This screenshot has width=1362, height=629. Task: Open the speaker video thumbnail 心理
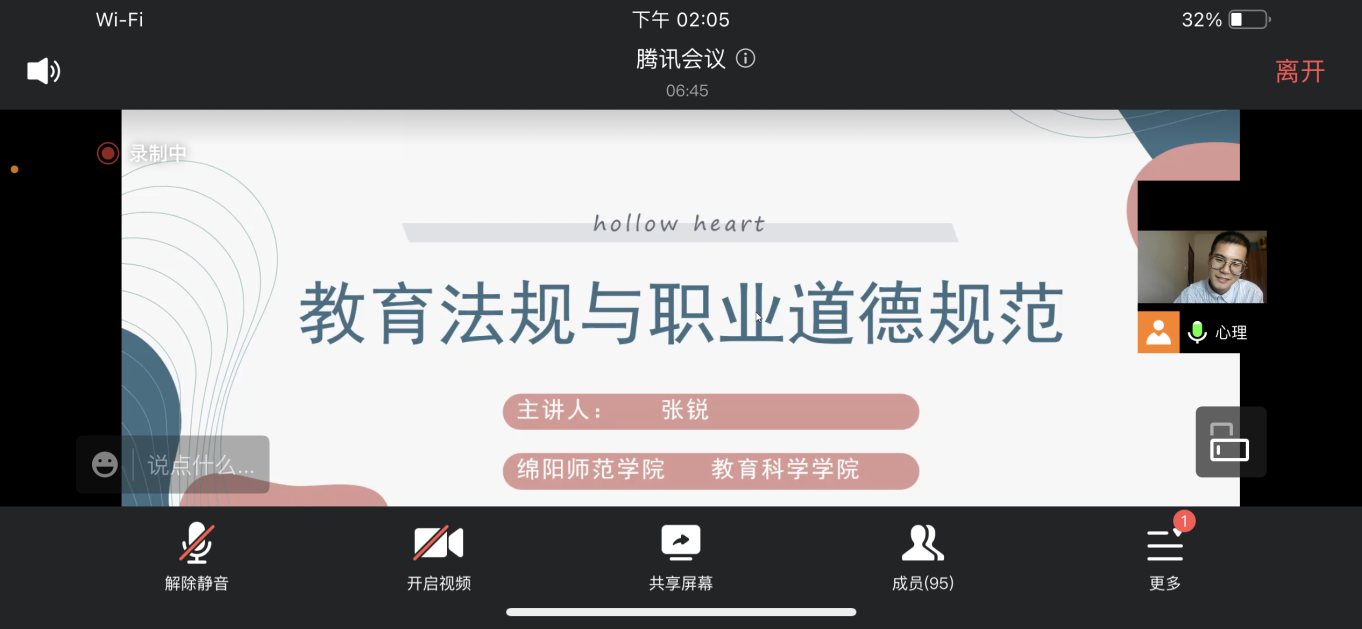click(x=1201, y=267)
